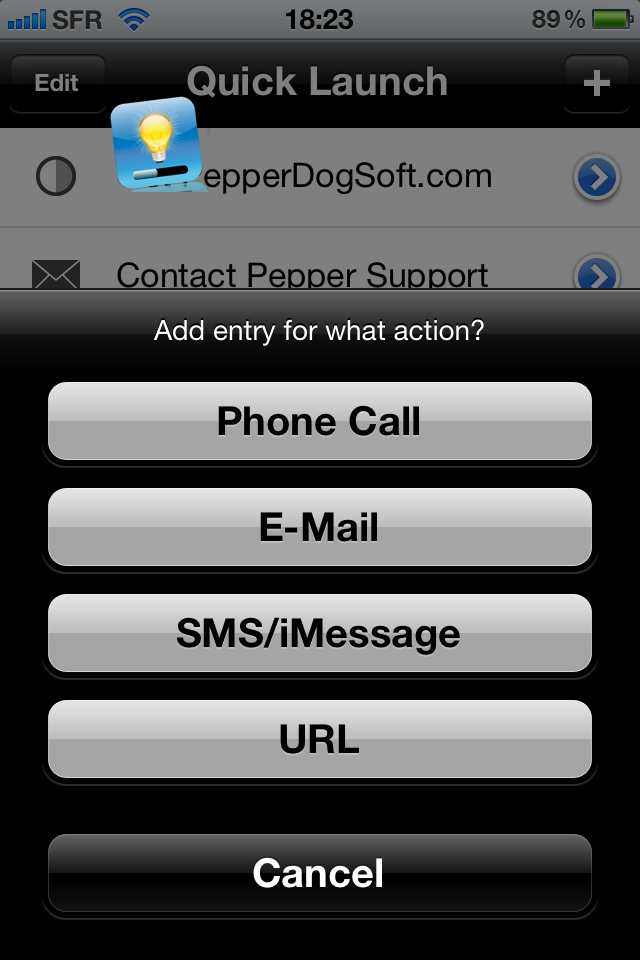
Task: Pick SMS/iMessage entry type
Action: [x=320, y=633]
